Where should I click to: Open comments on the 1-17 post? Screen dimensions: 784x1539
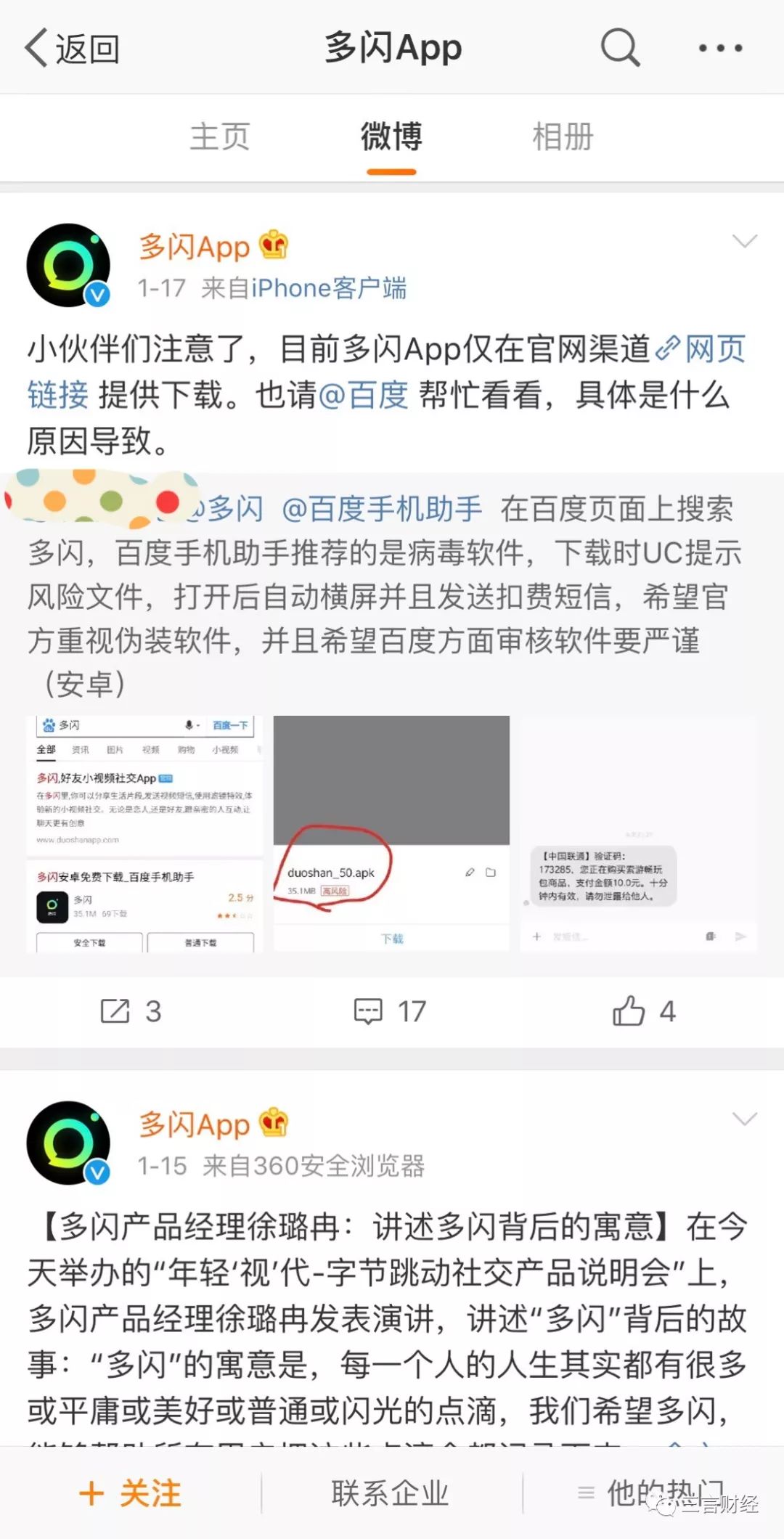[390, 1011]
